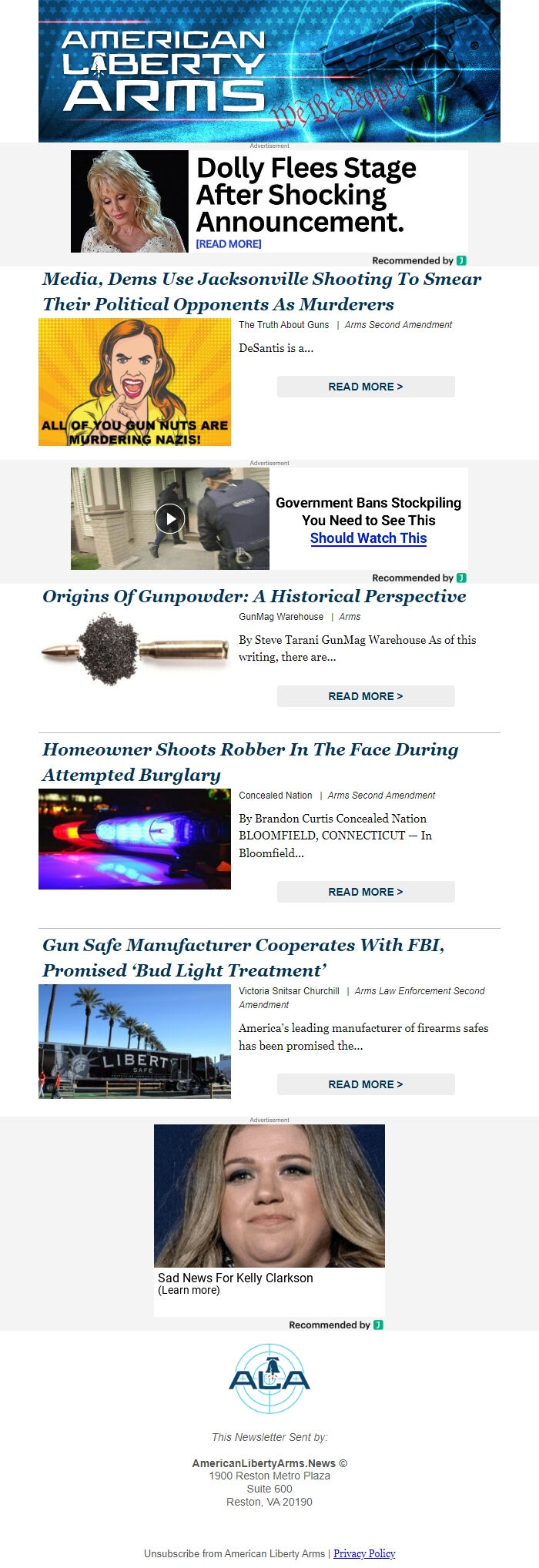
Task: Follow the Should Watch This link
Action: click(368, 538)
